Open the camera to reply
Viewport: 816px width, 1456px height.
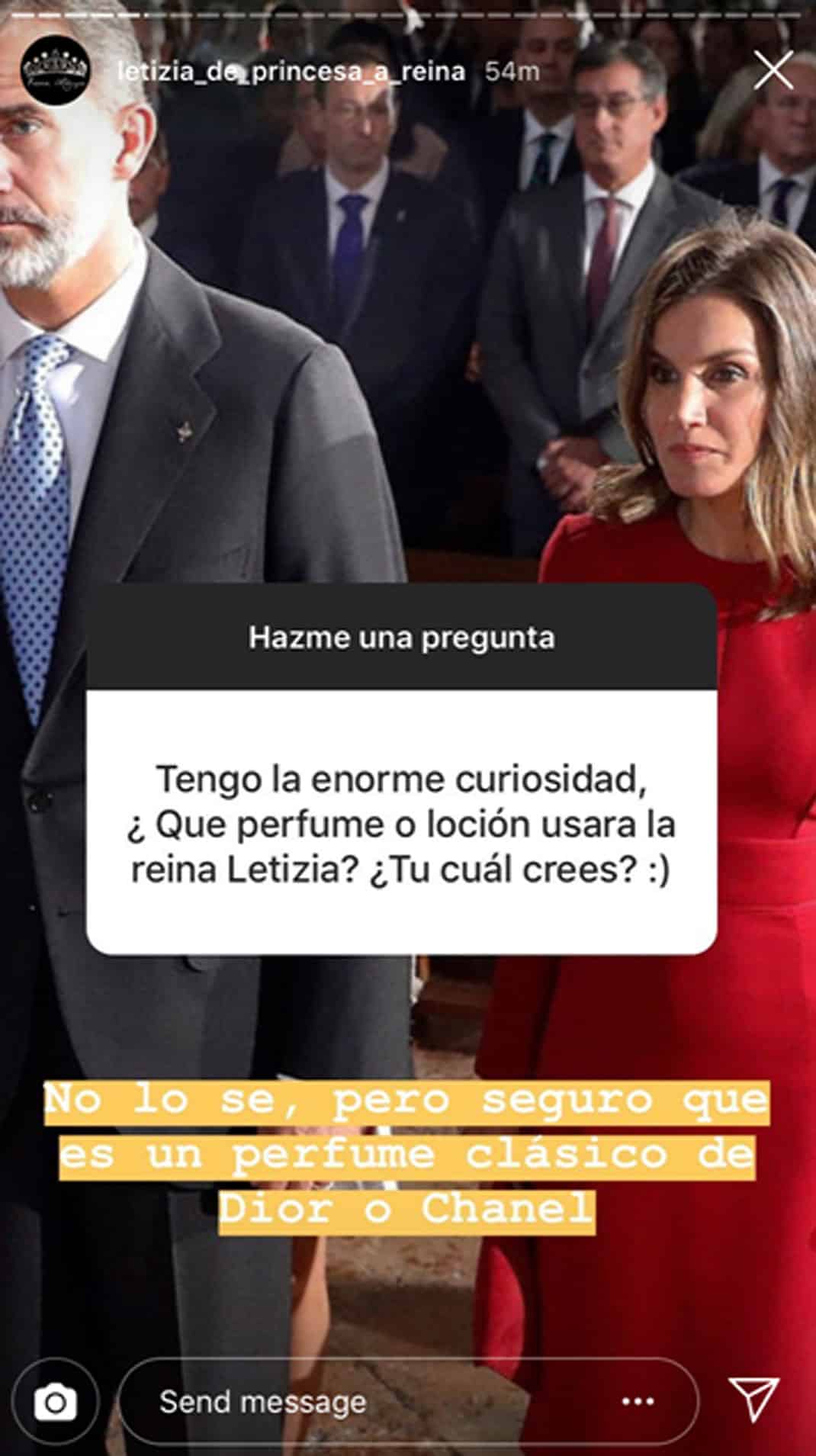(x=56, y=1402)
